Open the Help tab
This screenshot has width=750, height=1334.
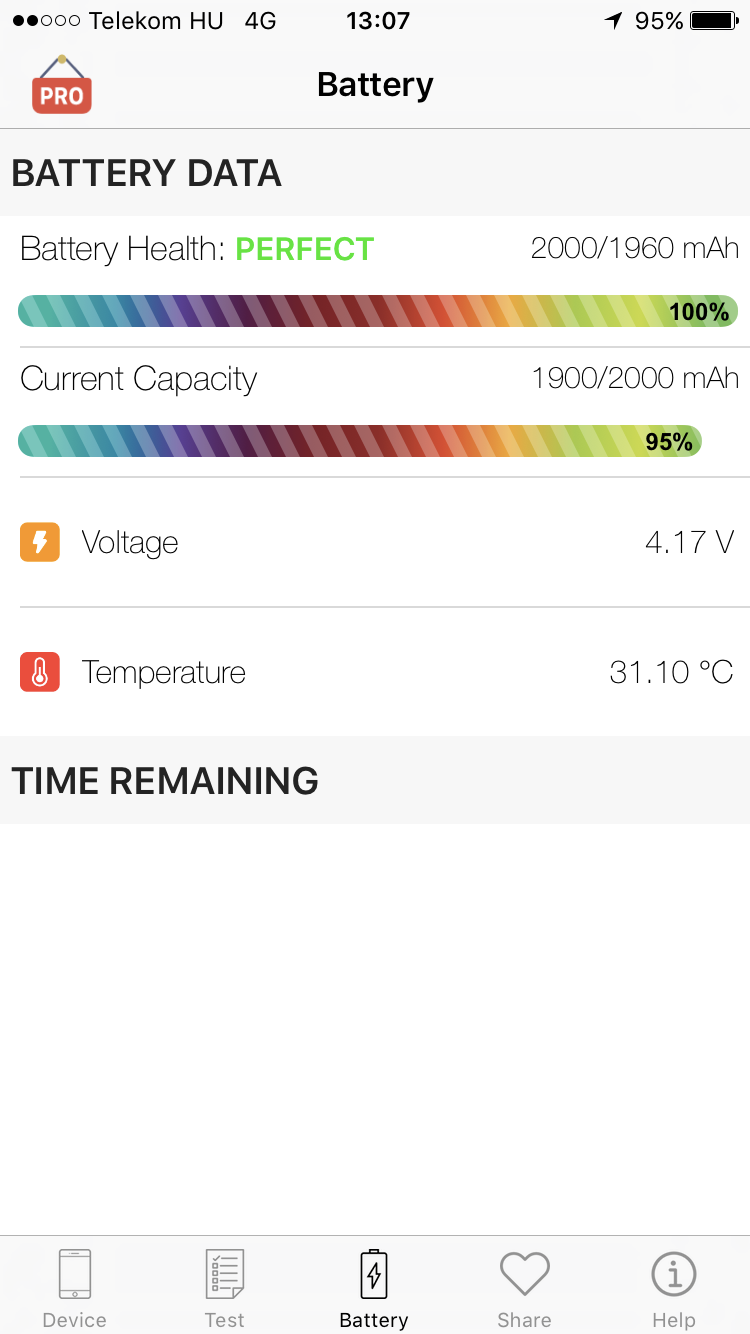click(x=674, y=1289)
